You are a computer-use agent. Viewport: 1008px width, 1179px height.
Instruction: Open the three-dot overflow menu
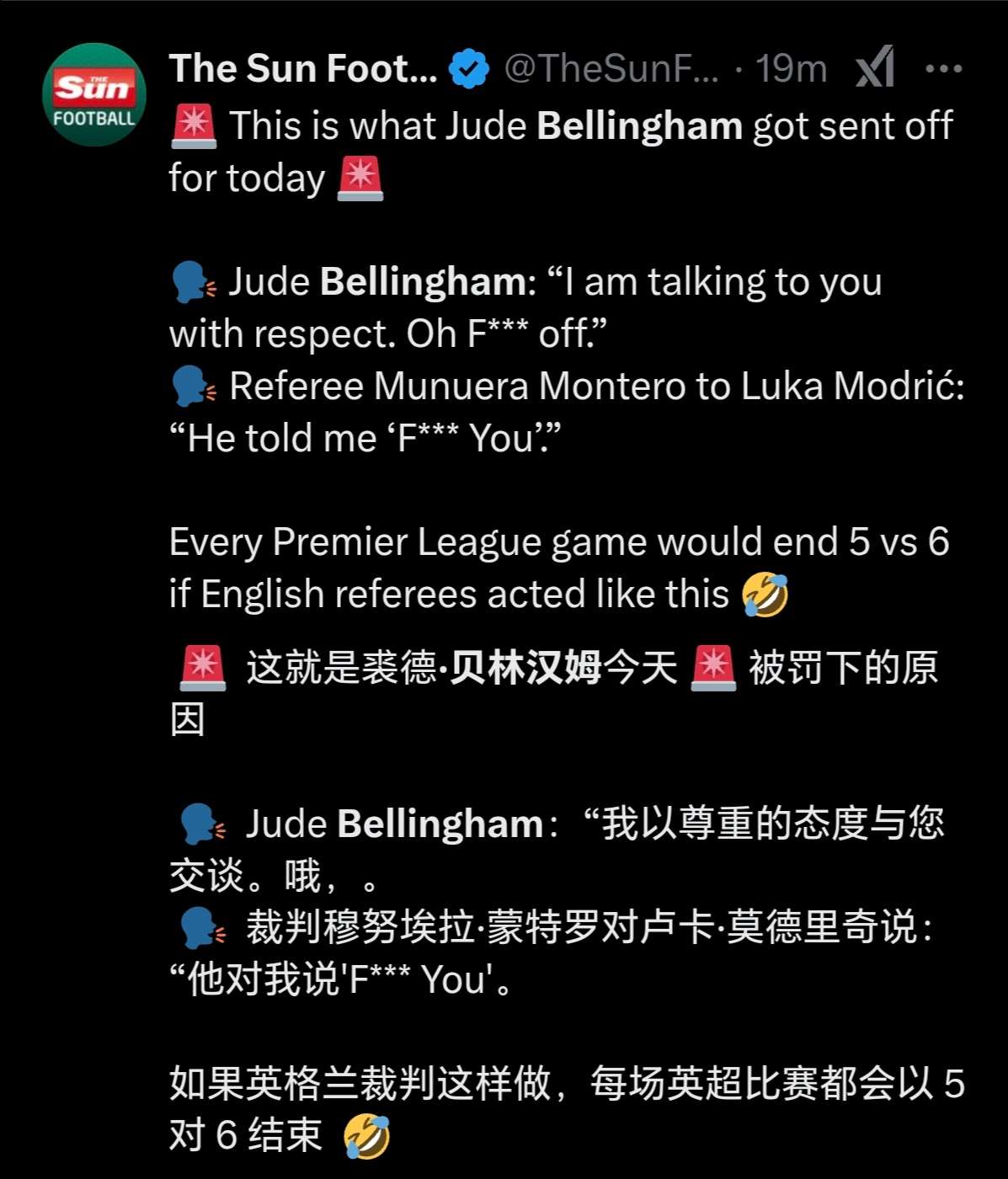coord(943,69)
